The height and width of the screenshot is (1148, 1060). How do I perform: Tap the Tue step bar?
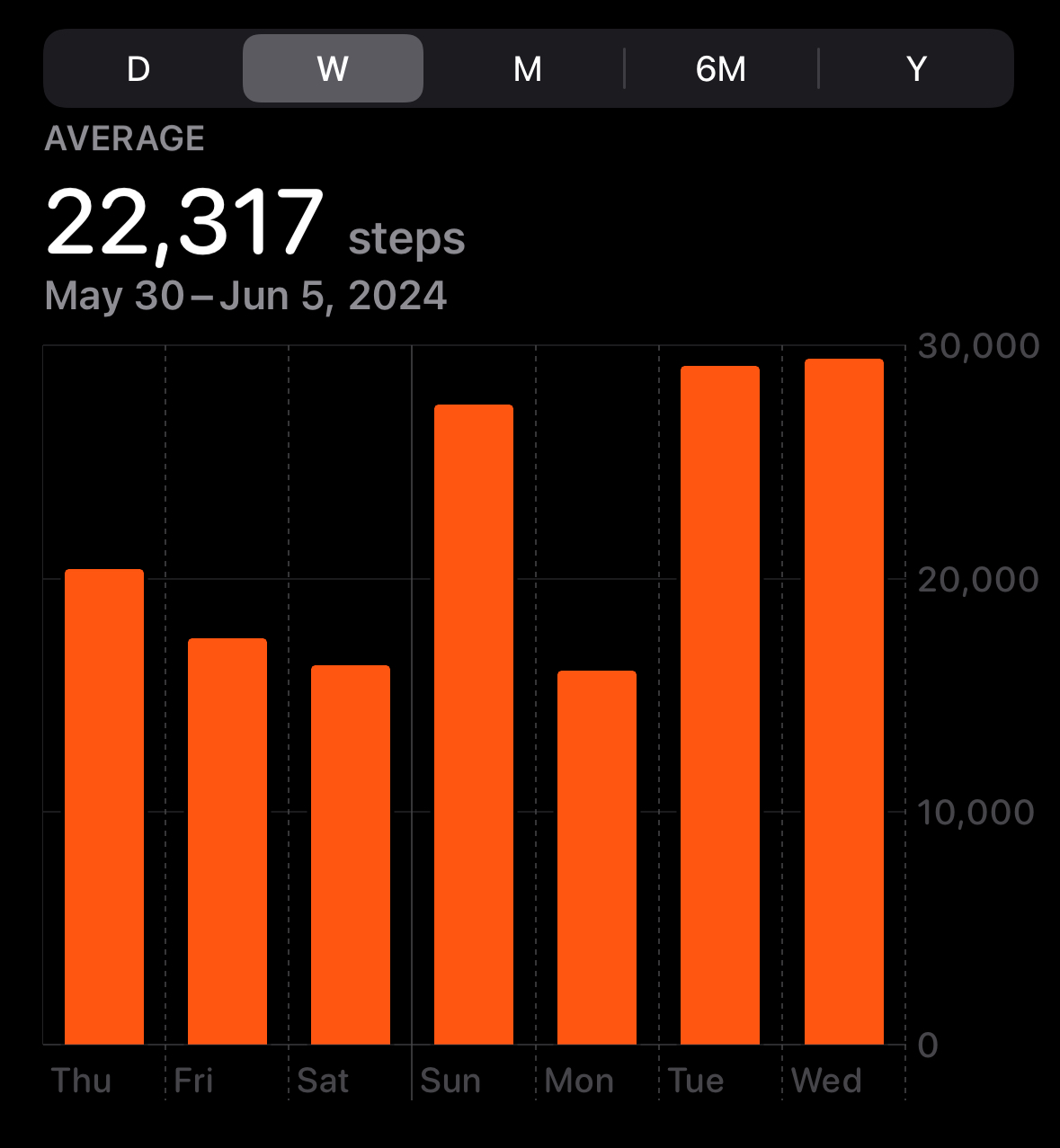pos(720,705)
